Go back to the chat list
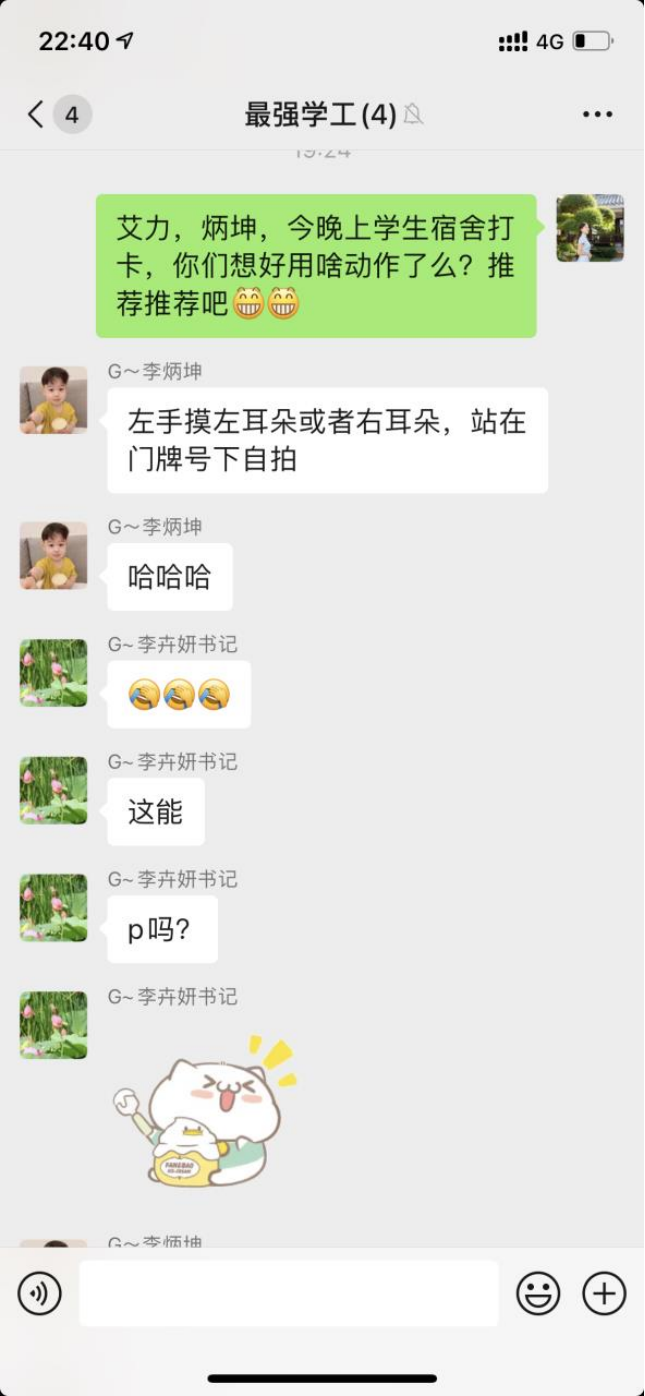Screen dimensions: 645x1396 pyautogui.click(x=36, y=114)
